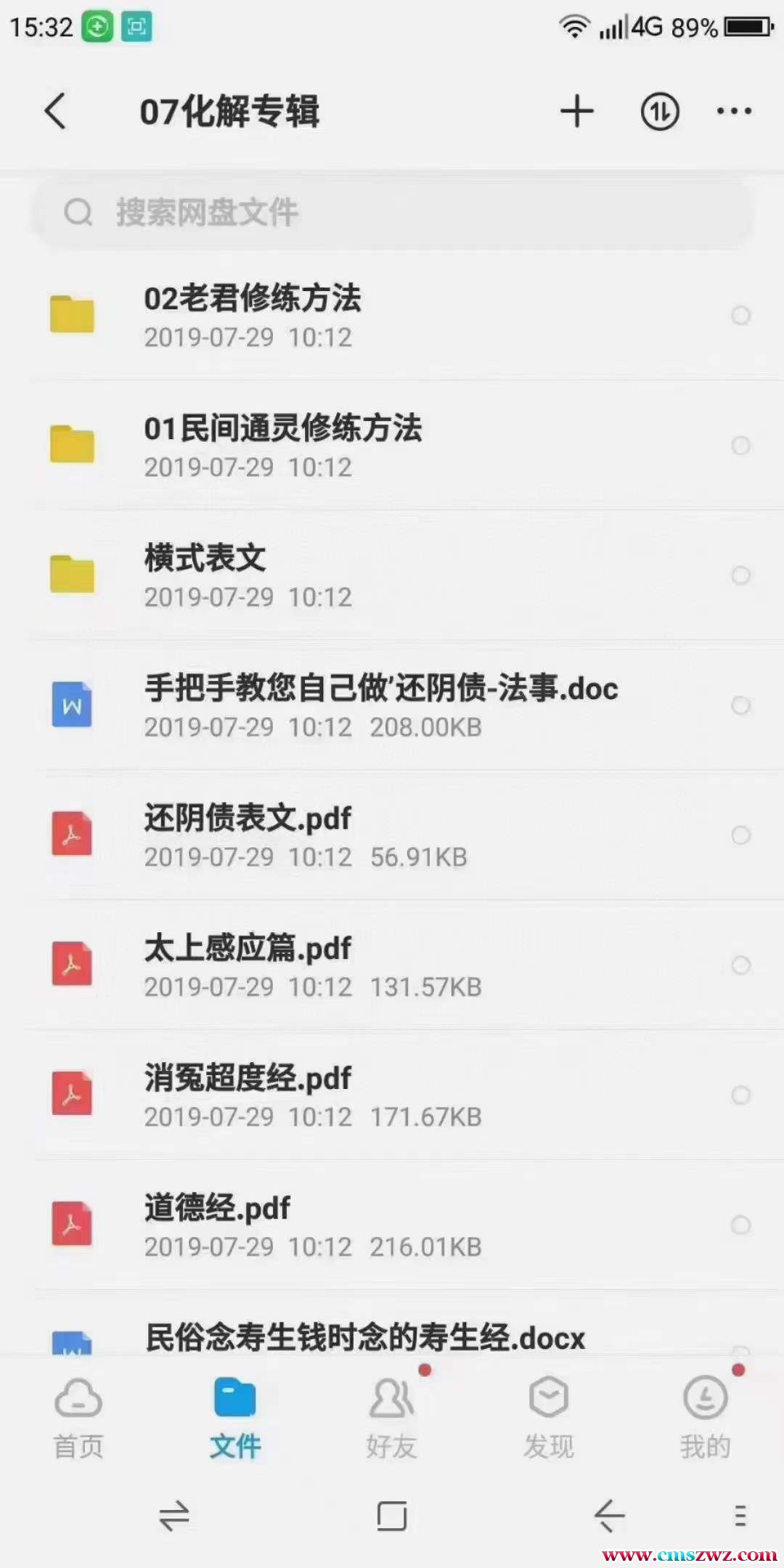Tap the system back arrow
The image size is (784, 1568).
click(x=608, y=1516)
